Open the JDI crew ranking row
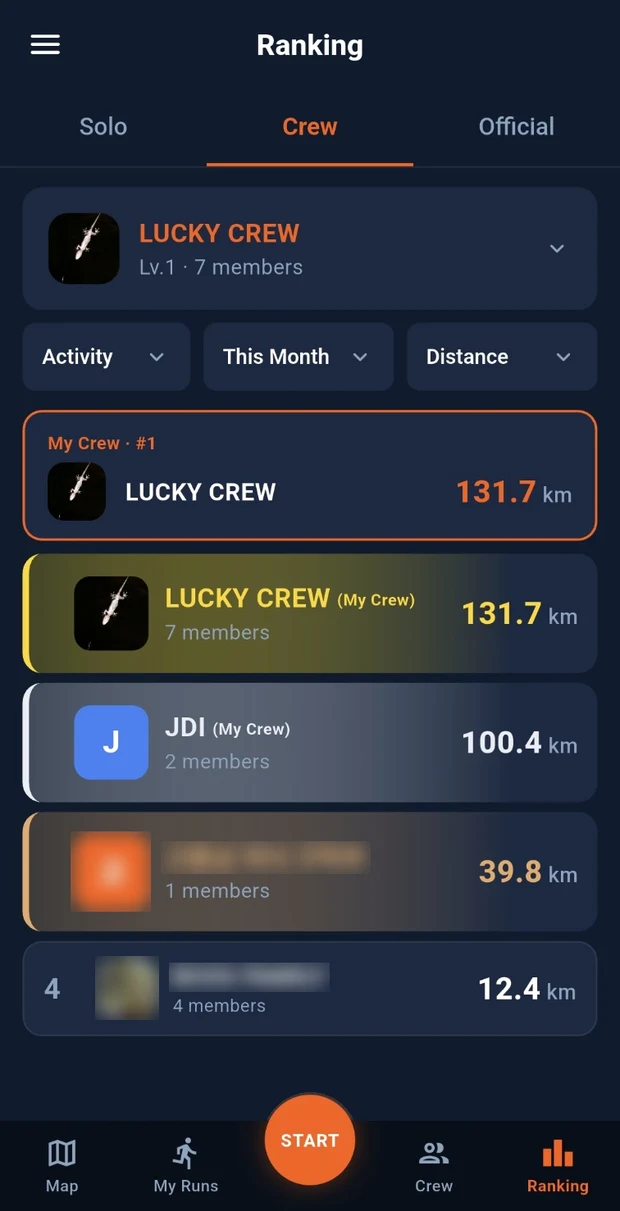 click(310, 742)
